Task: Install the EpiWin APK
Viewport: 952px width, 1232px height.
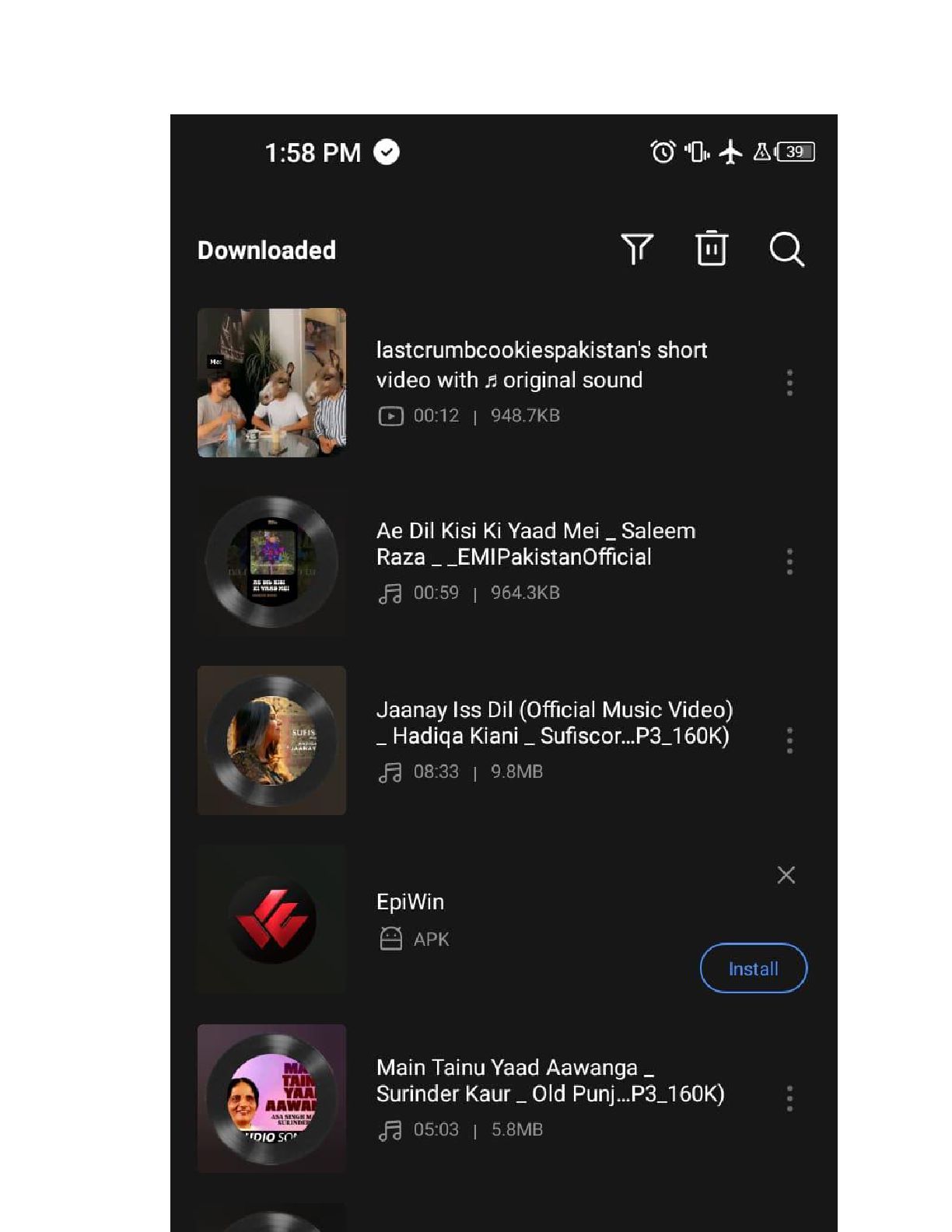Action: tap(753, 968)
